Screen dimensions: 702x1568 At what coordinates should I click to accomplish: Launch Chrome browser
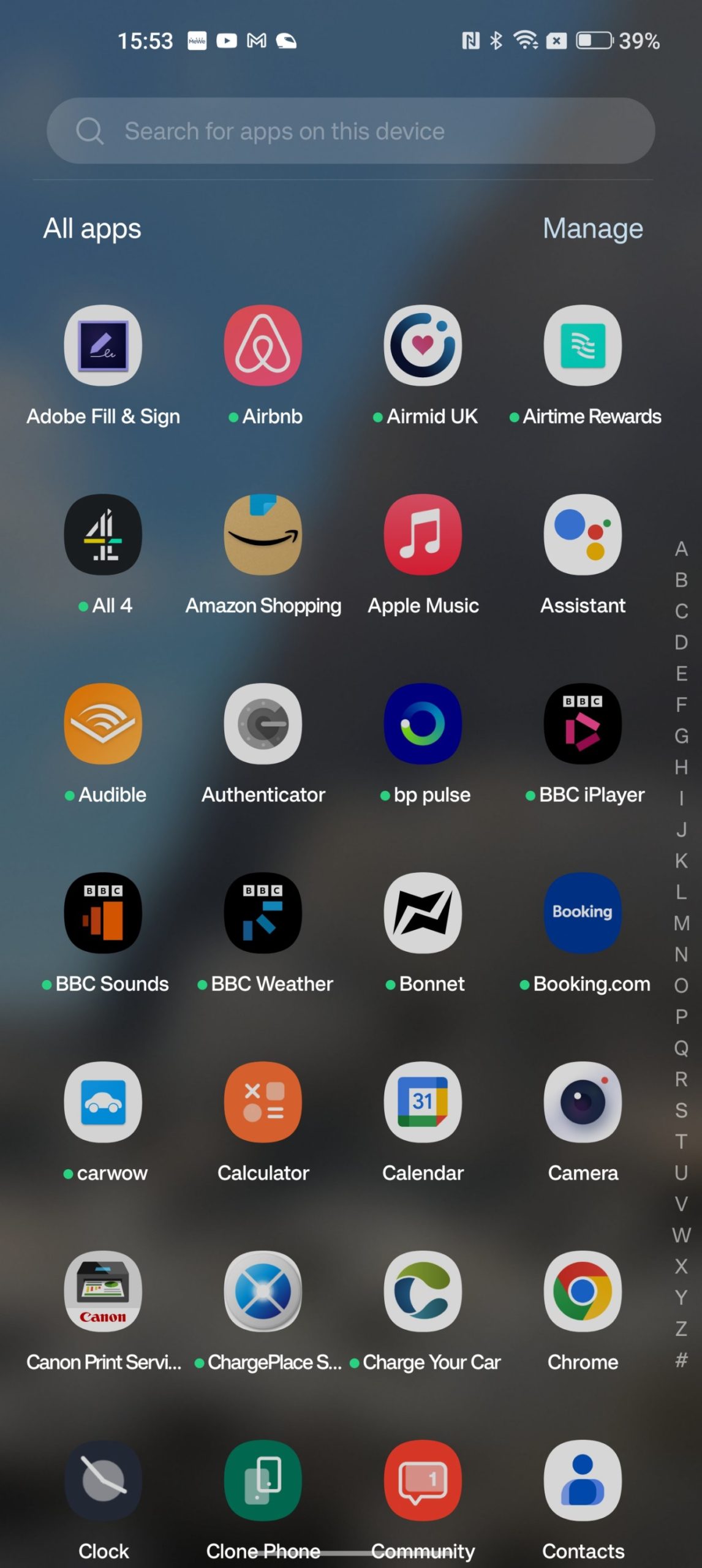[x=583, y=1291]
